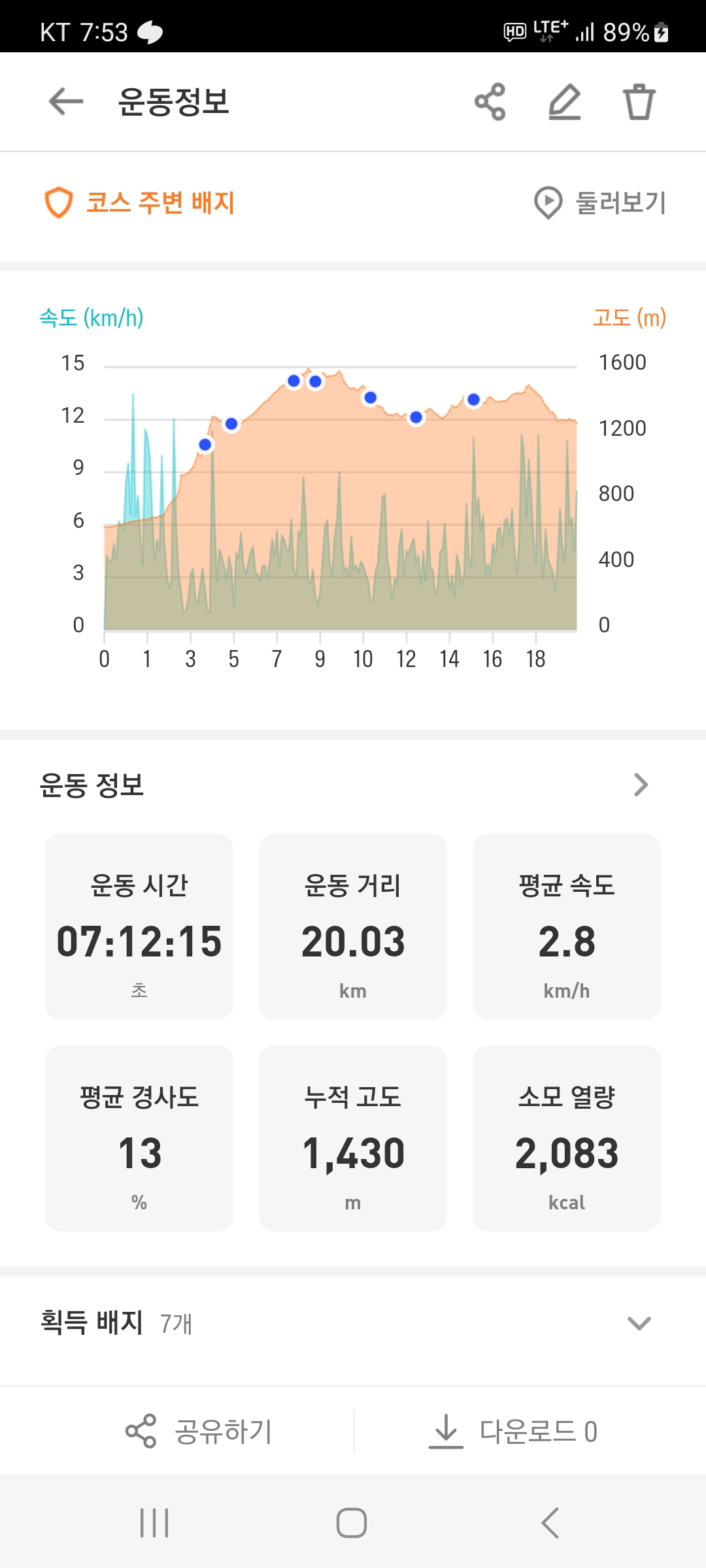Viewport: 706px width, 1568px height.
Task: Go to the home screen via the navigation bar
Action: 352,1523
